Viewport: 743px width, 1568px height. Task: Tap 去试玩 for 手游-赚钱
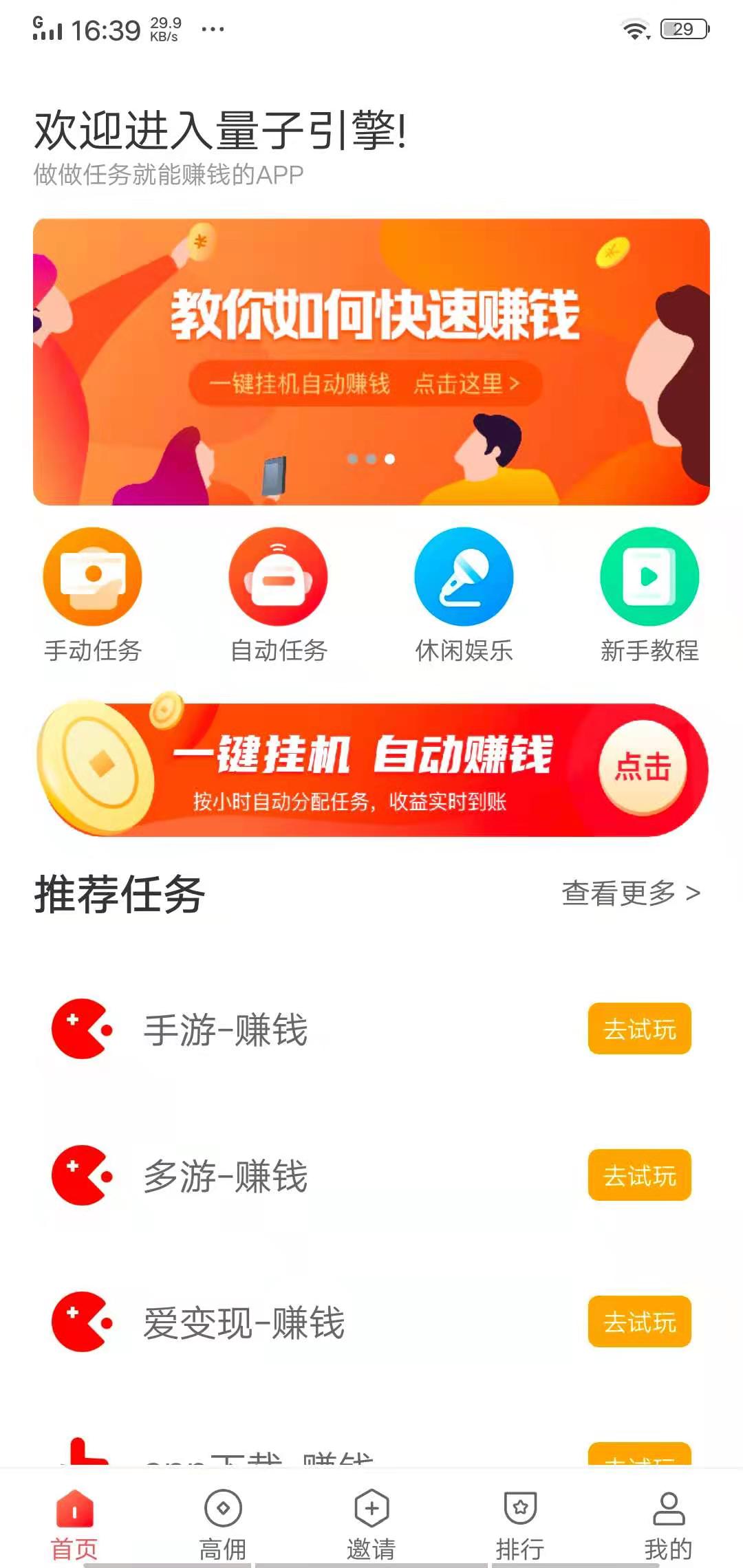click(638, 1029)
